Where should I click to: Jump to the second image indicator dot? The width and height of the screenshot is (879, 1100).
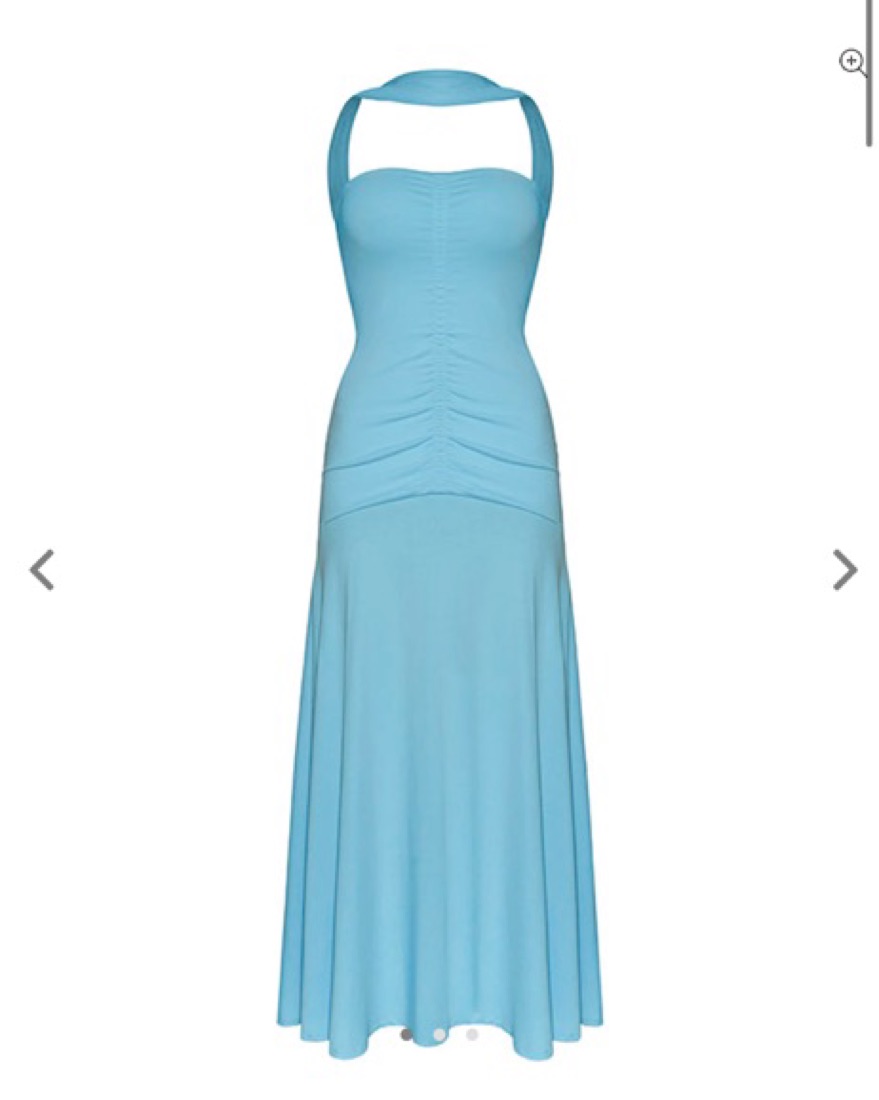[439, 1035]
